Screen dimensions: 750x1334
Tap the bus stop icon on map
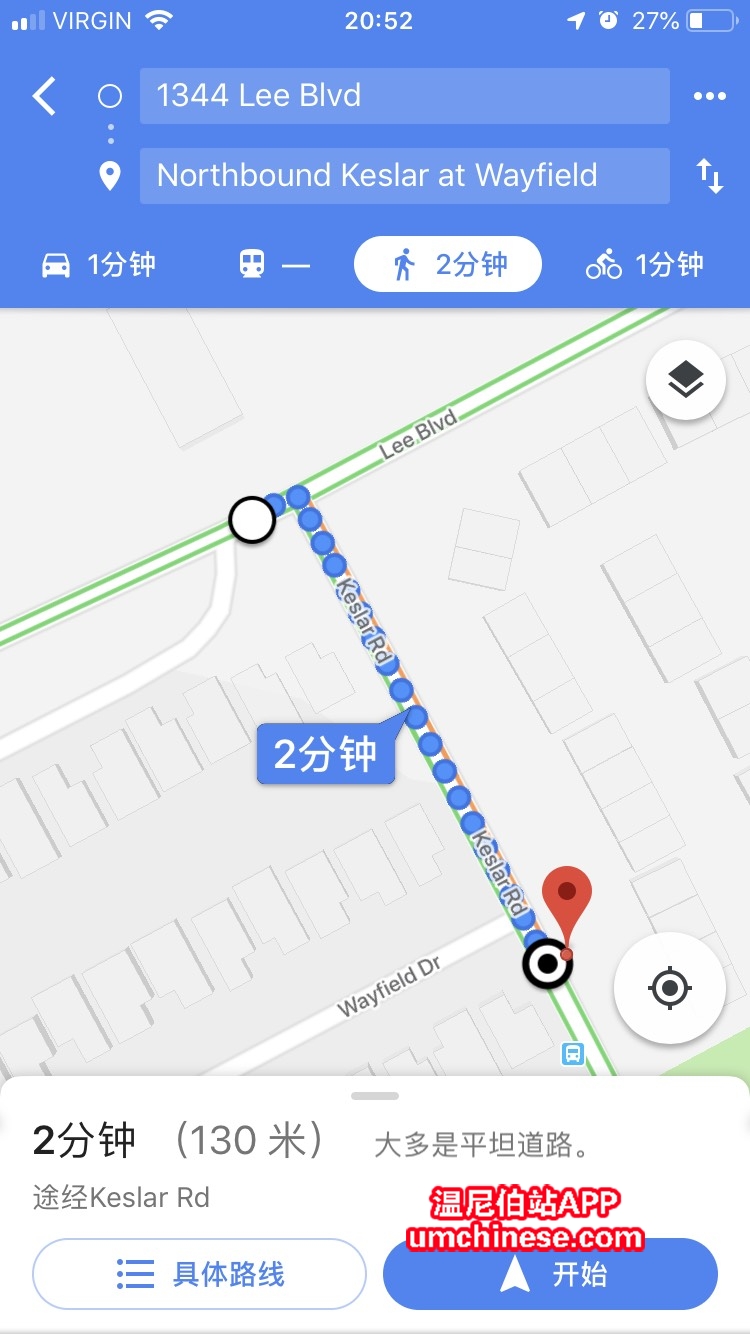coord(573,1053)
